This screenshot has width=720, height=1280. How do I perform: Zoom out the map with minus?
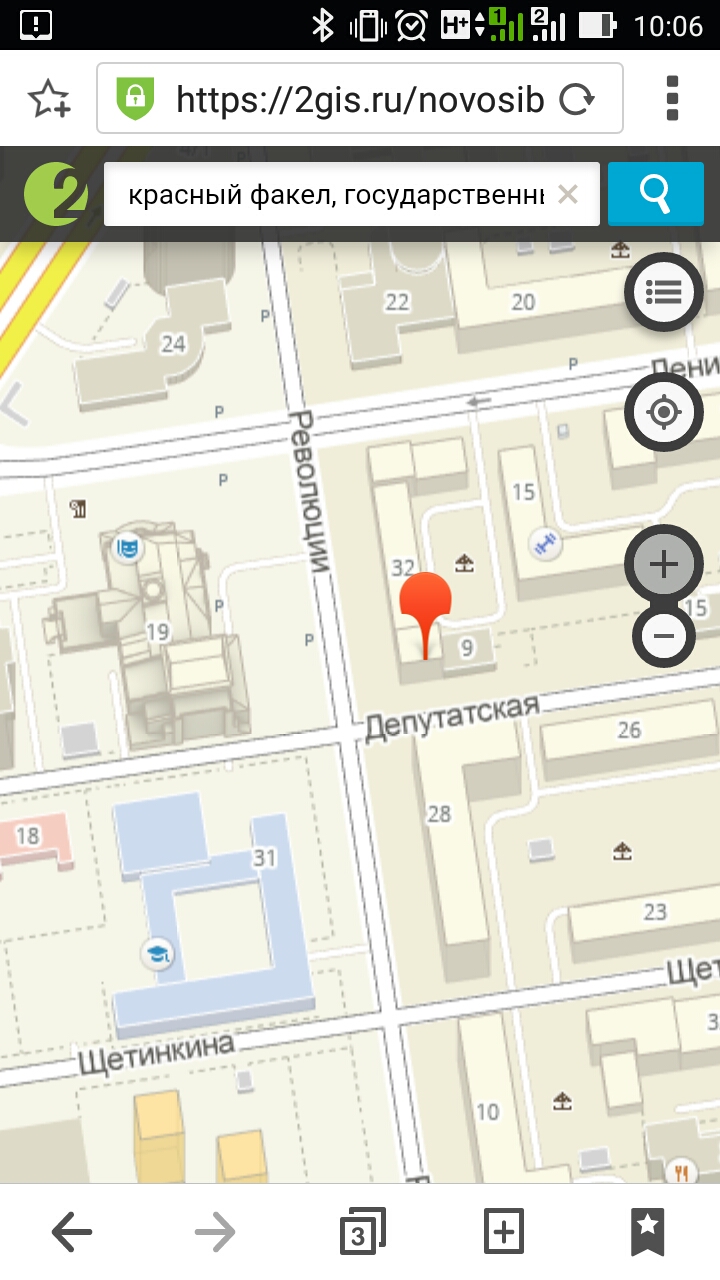(x=665, y=635)
